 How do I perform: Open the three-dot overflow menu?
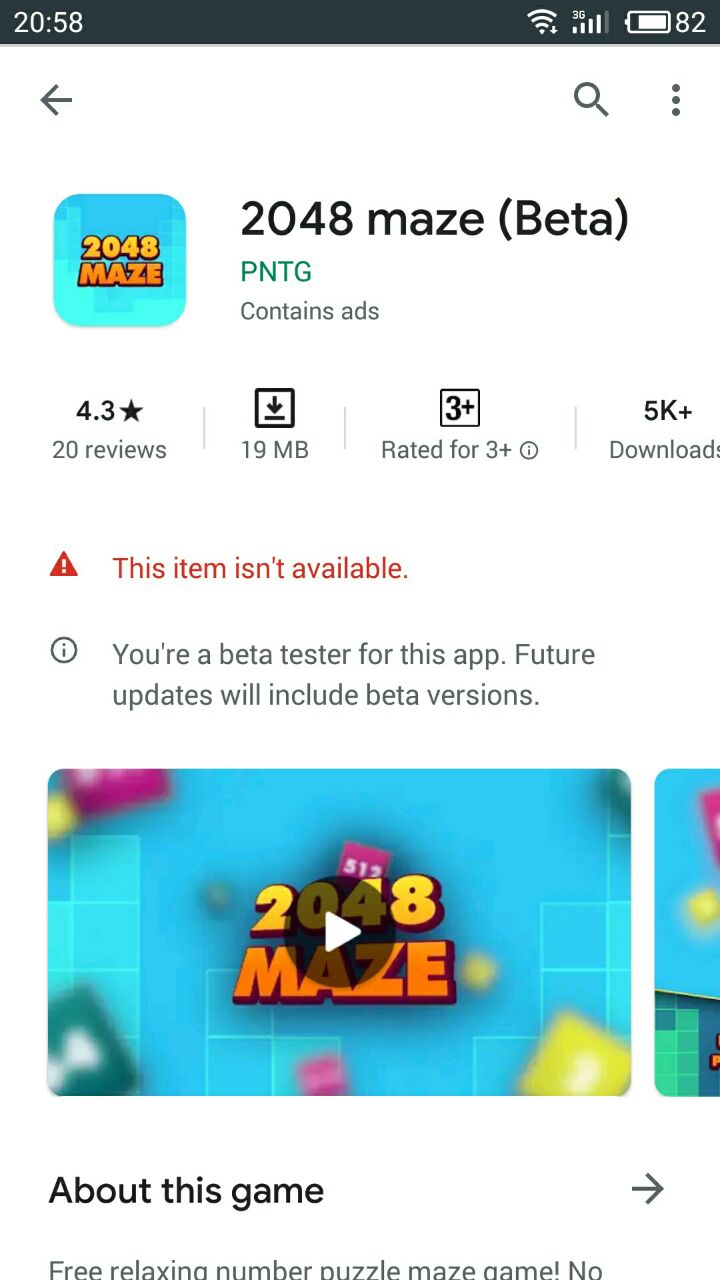(676, 100)
